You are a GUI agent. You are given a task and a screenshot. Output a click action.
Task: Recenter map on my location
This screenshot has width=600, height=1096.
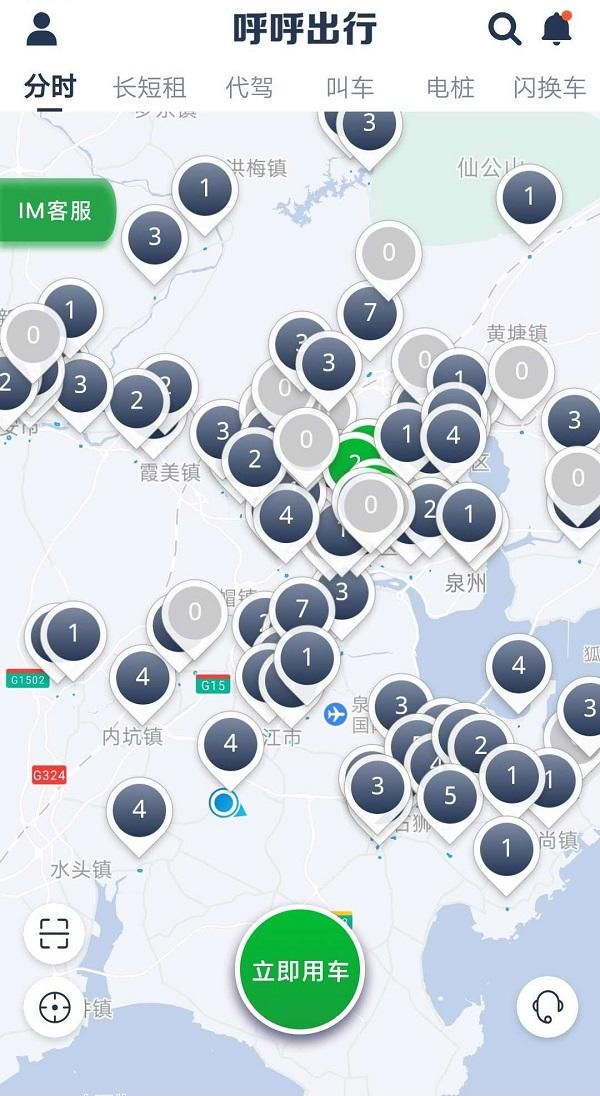(x=54, y=1009)
